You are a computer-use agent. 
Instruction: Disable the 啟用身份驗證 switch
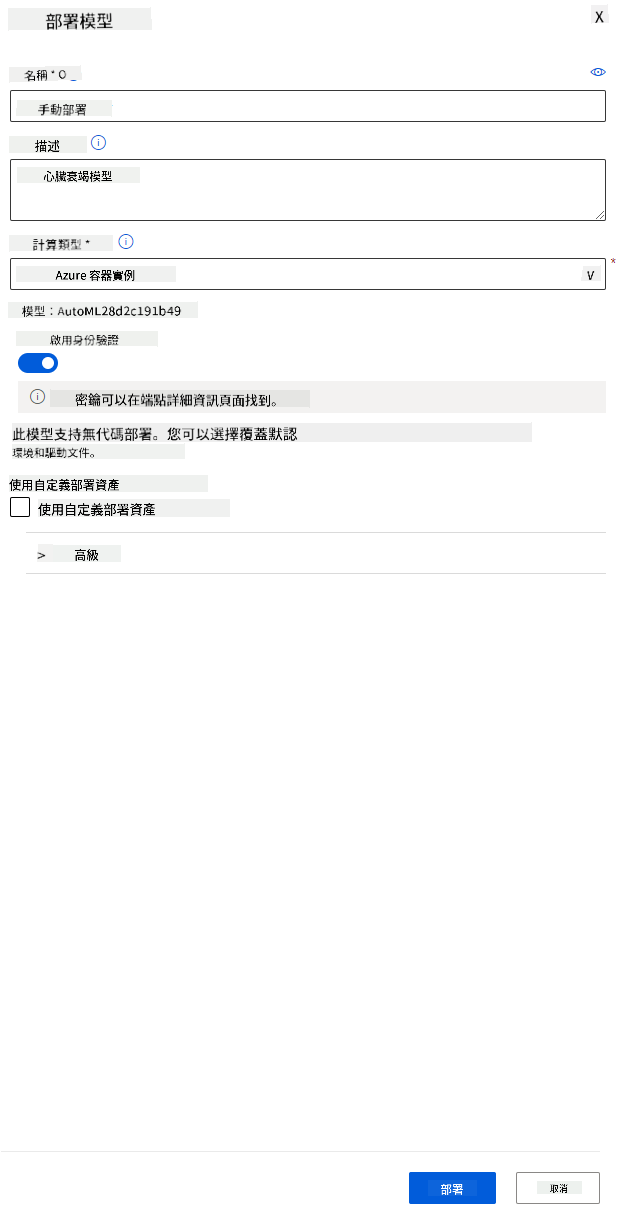pos(38,362)
